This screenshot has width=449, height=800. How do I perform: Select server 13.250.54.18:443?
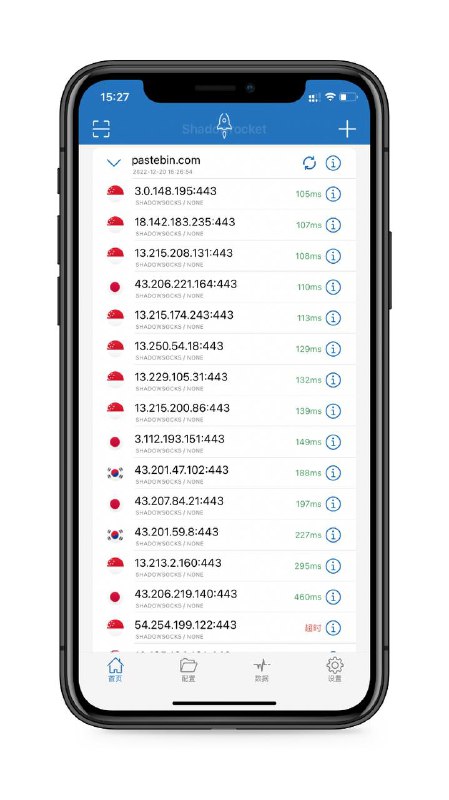[x=224, y=349]
